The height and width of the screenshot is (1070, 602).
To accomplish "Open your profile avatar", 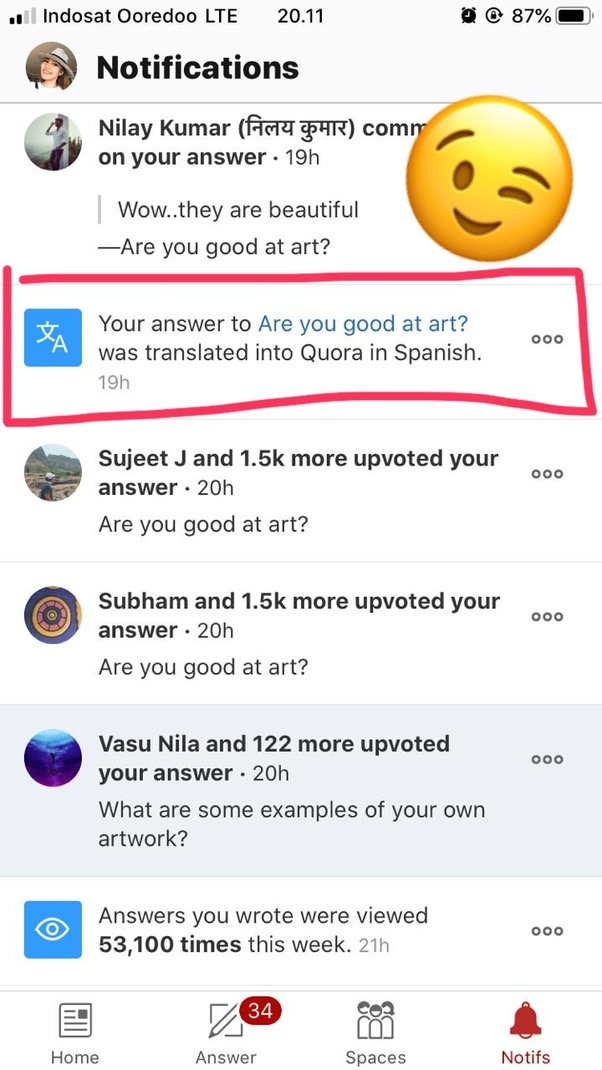I will pos(51,66).
